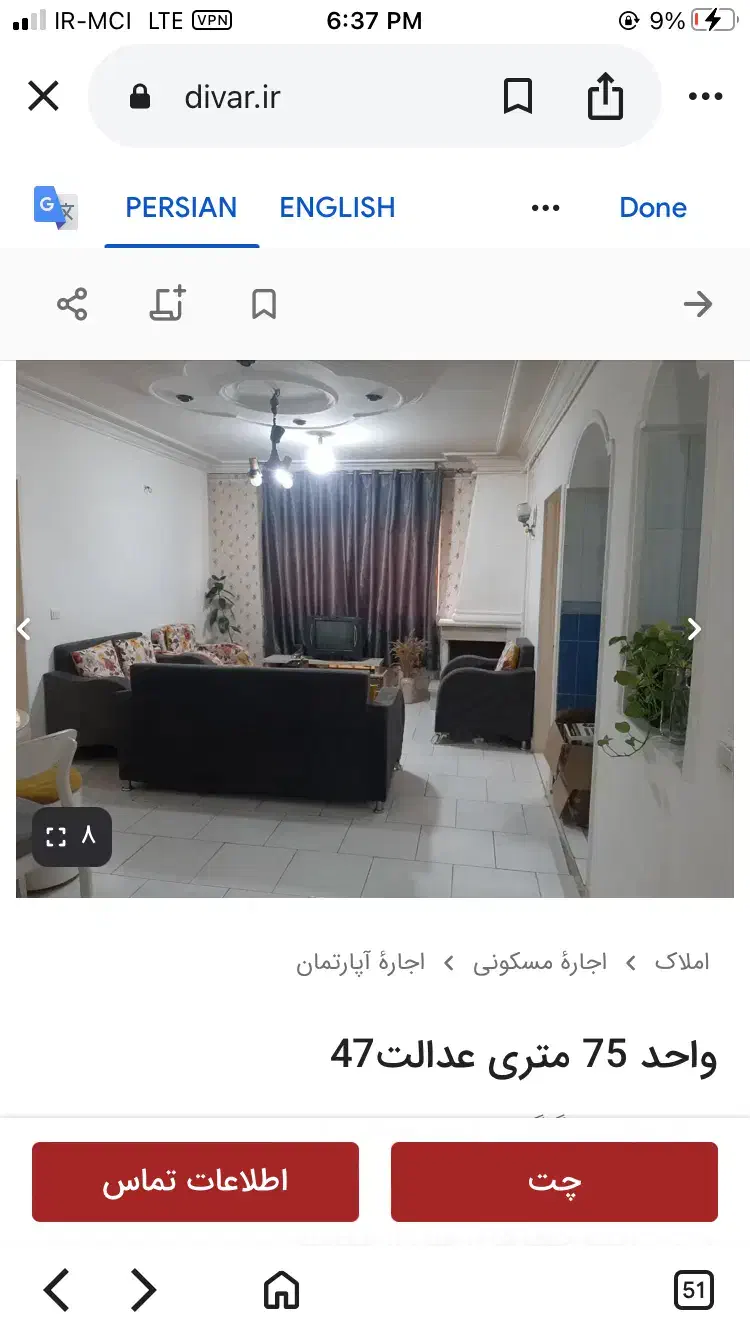Switch to the ENGLISH tab

(x=337, y=207)
